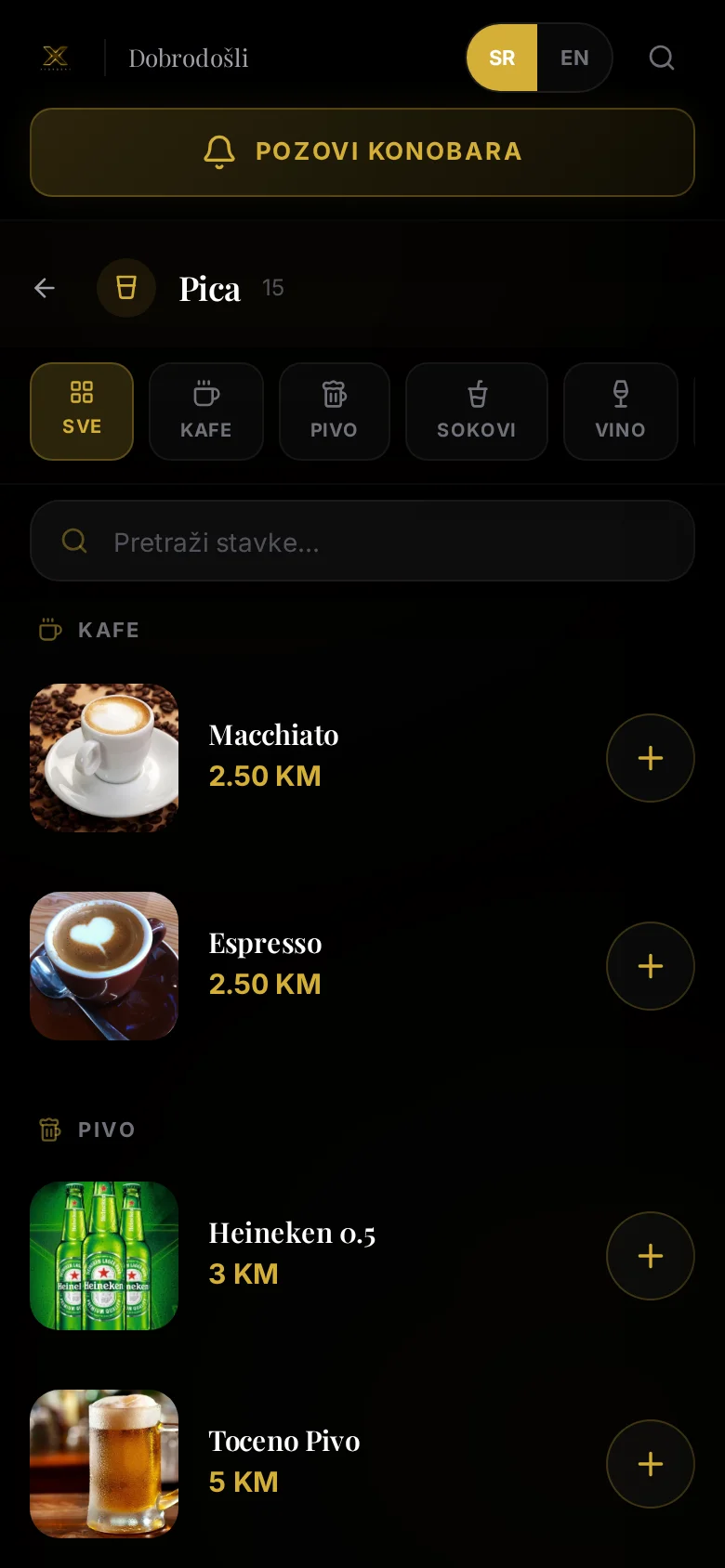Click the Espresso item thumbnail

[104, 966]
